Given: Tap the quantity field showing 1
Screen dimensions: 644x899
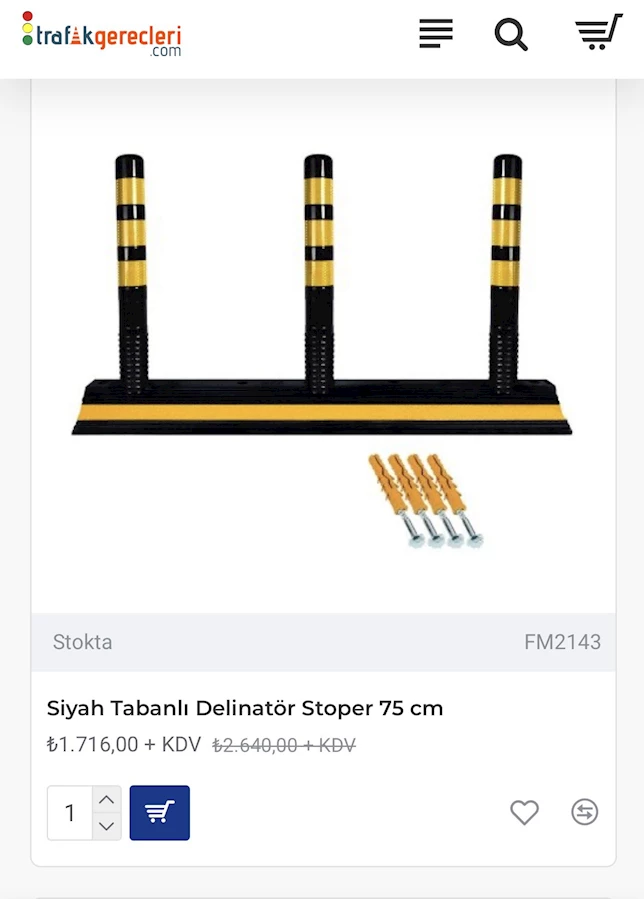Looking at the screenshot, I should [x=70, y=813].
